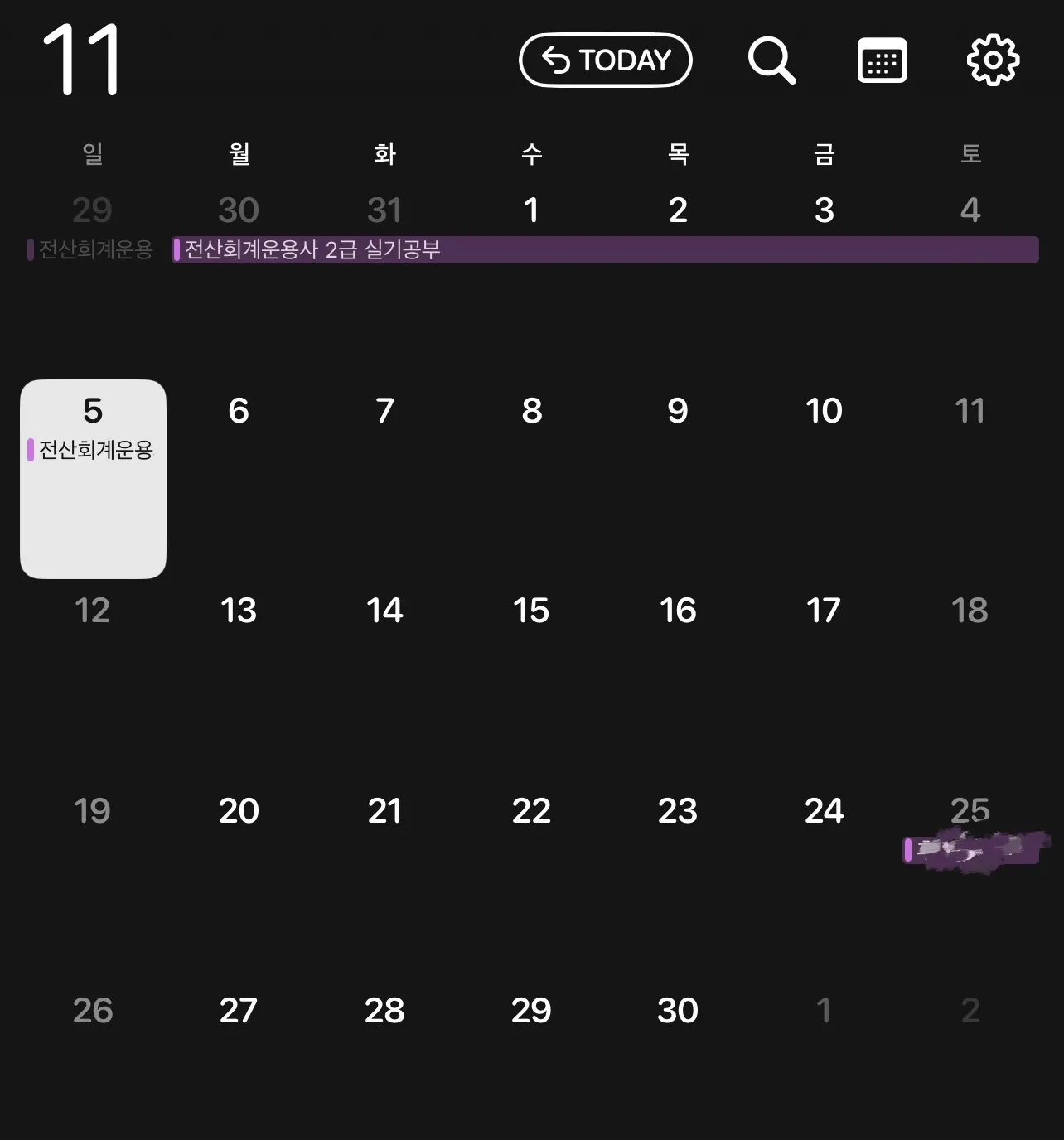Tap day 22 in the month grid
This screenshot has width=1064, height=1140.
tap(531, 811)
